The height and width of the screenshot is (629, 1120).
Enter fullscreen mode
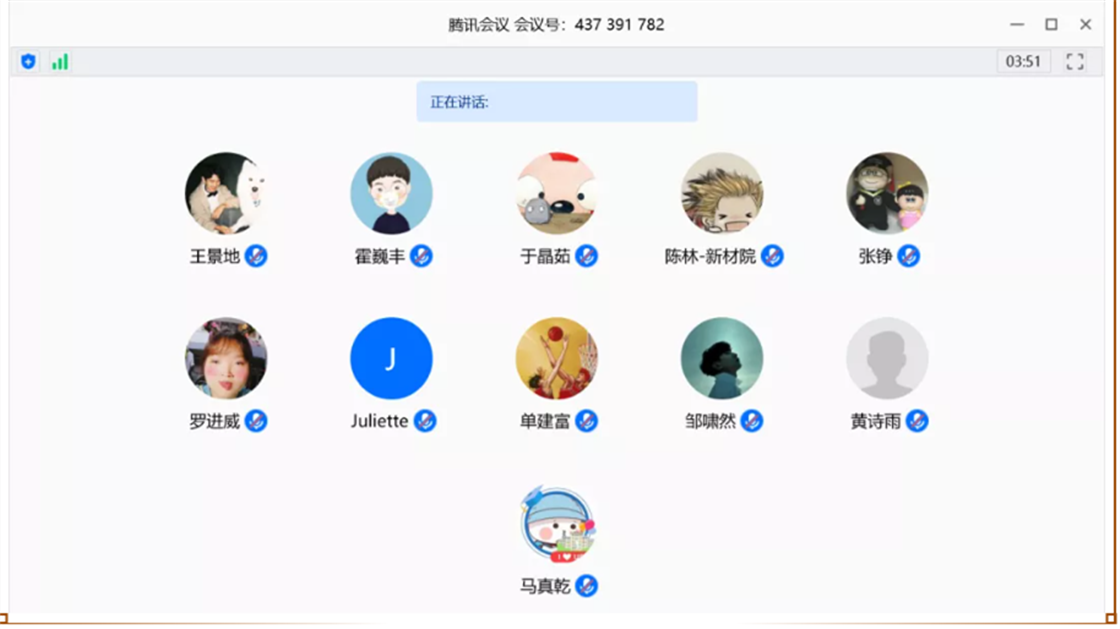(1075, 62)
